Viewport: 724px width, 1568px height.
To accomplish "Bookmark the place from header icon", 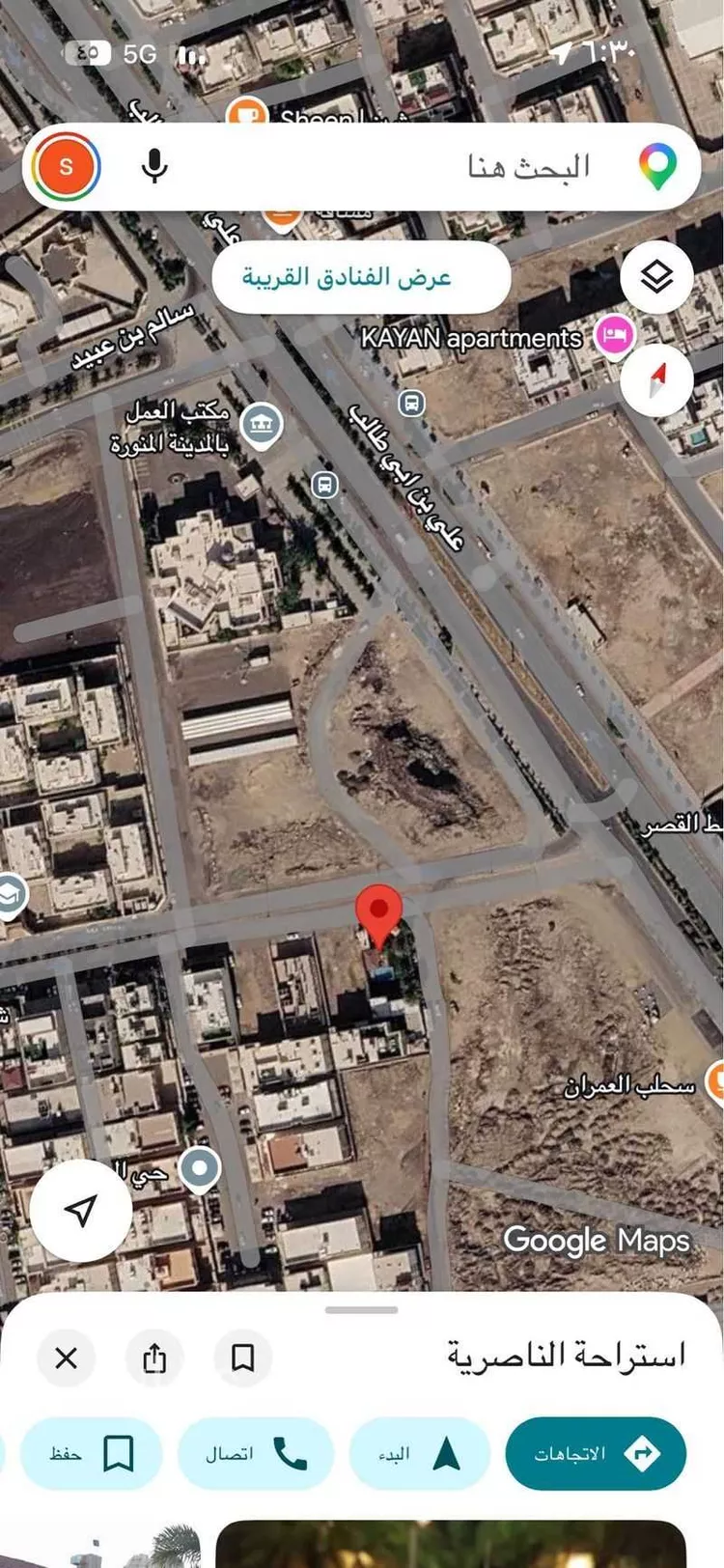I will tap(243, 1358).
